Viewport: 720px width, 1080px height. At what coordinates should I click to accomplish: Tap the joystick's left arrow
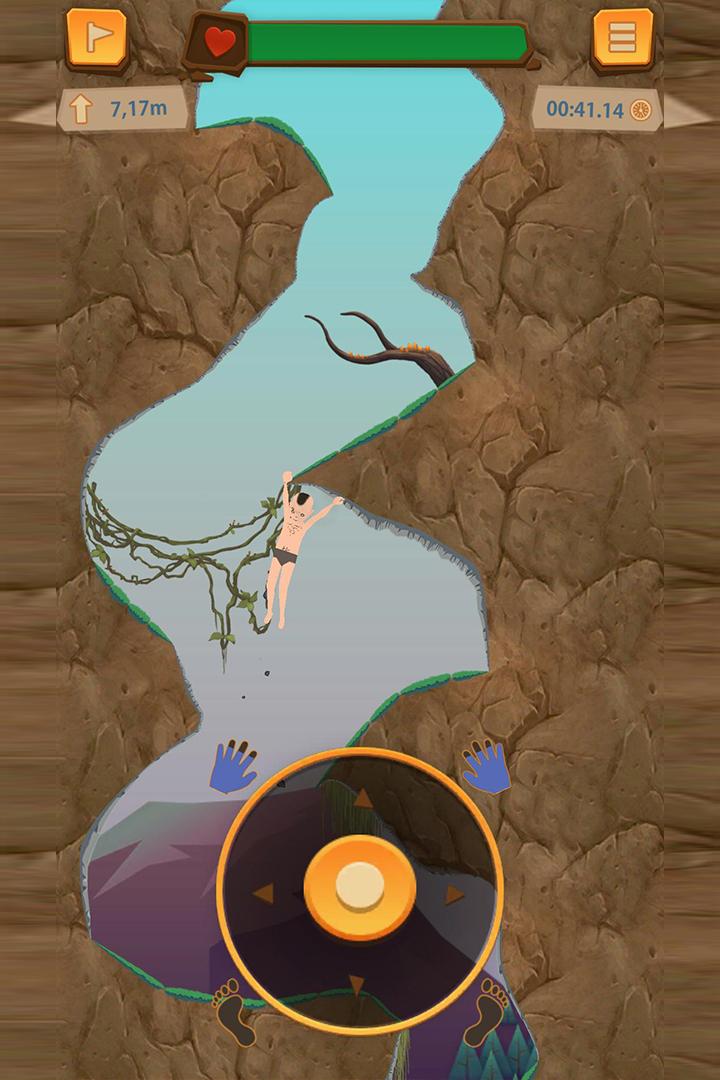pos(264,892)
